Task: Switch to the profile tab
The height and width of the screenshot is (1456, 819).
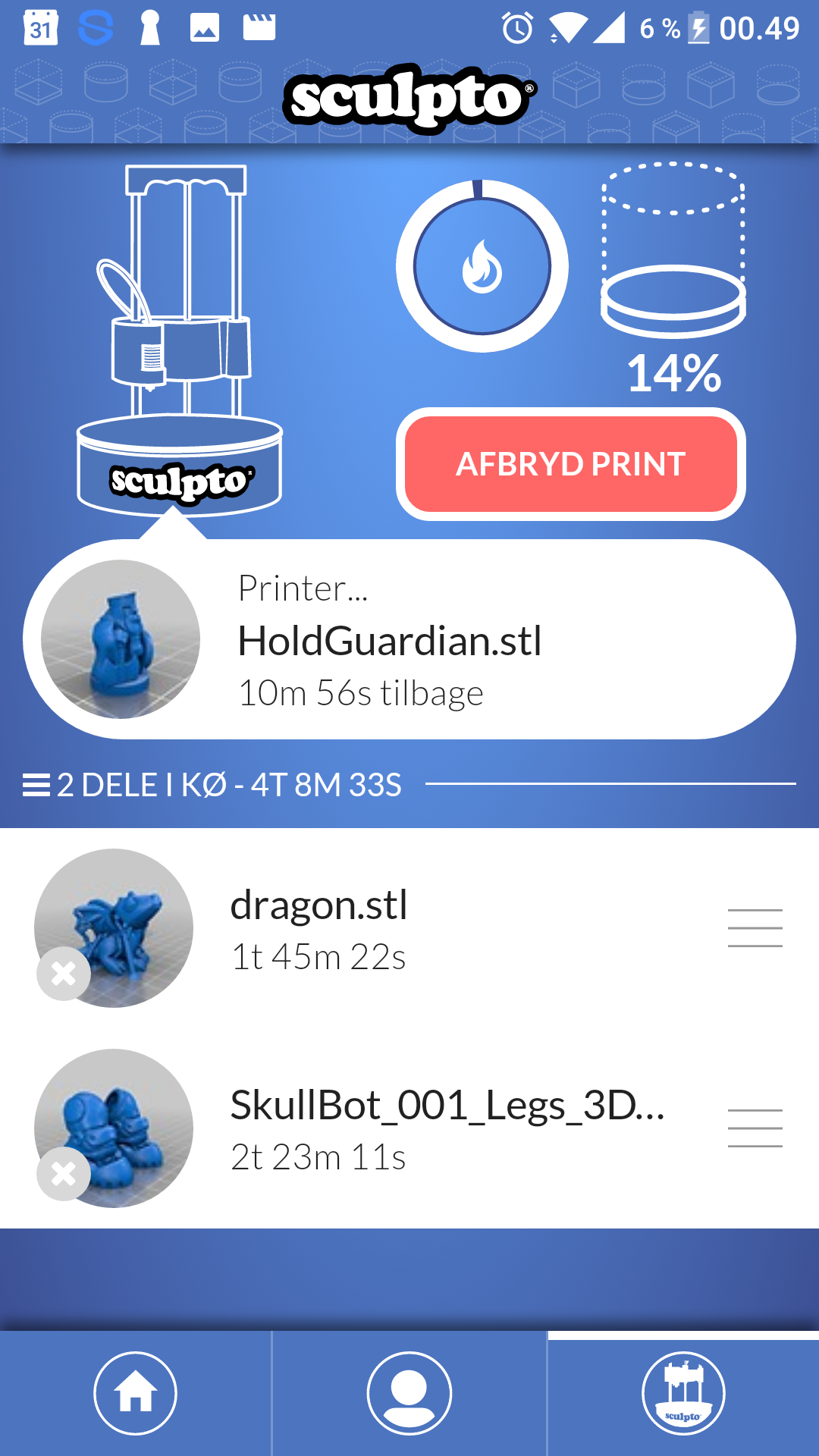Action: click(x=409, y=1393)
